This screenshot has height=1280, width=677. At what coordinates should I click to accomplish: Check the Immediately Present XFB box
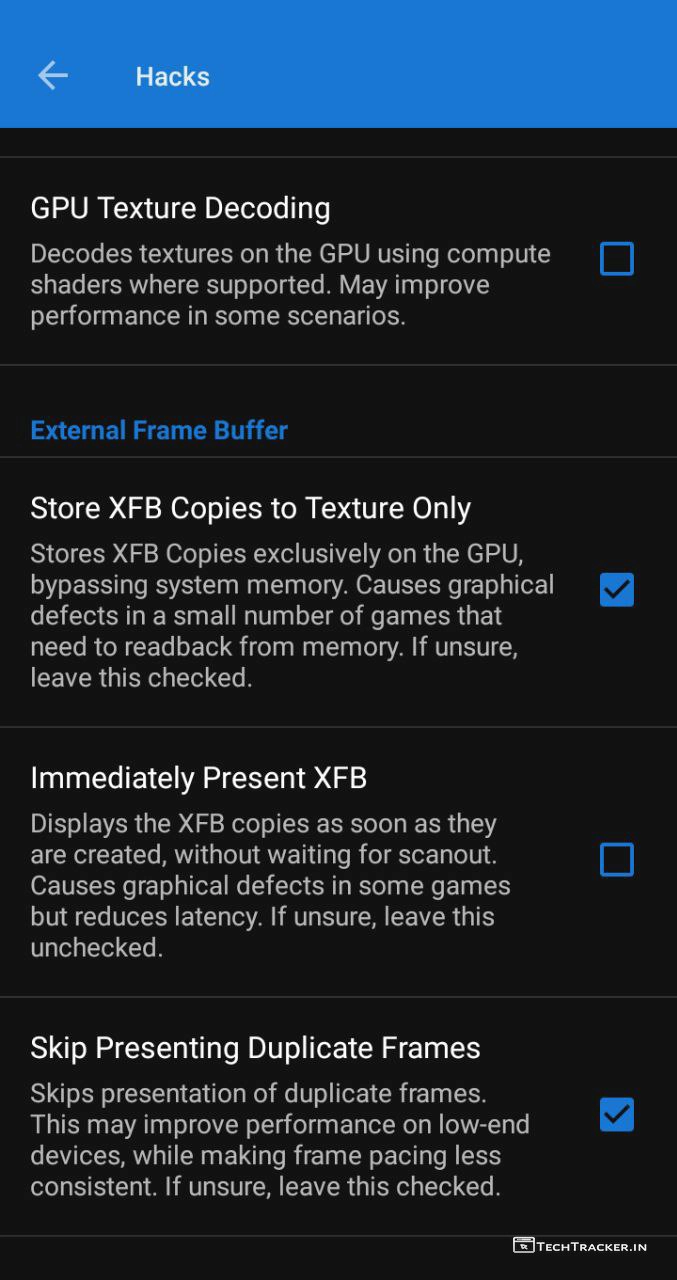tap(616, 860)
